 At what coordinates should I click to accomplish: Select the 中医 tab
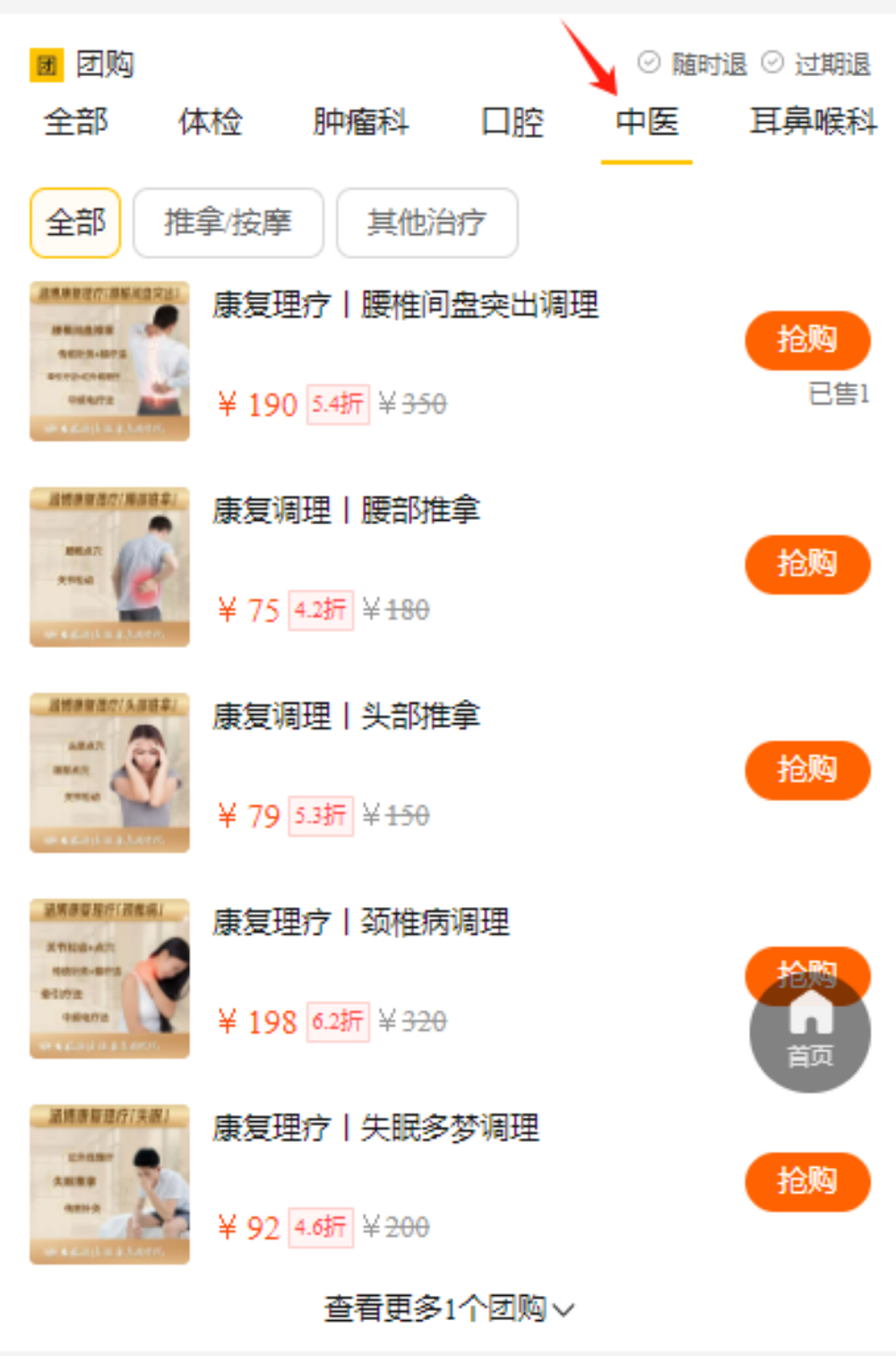tap(647, 122)
